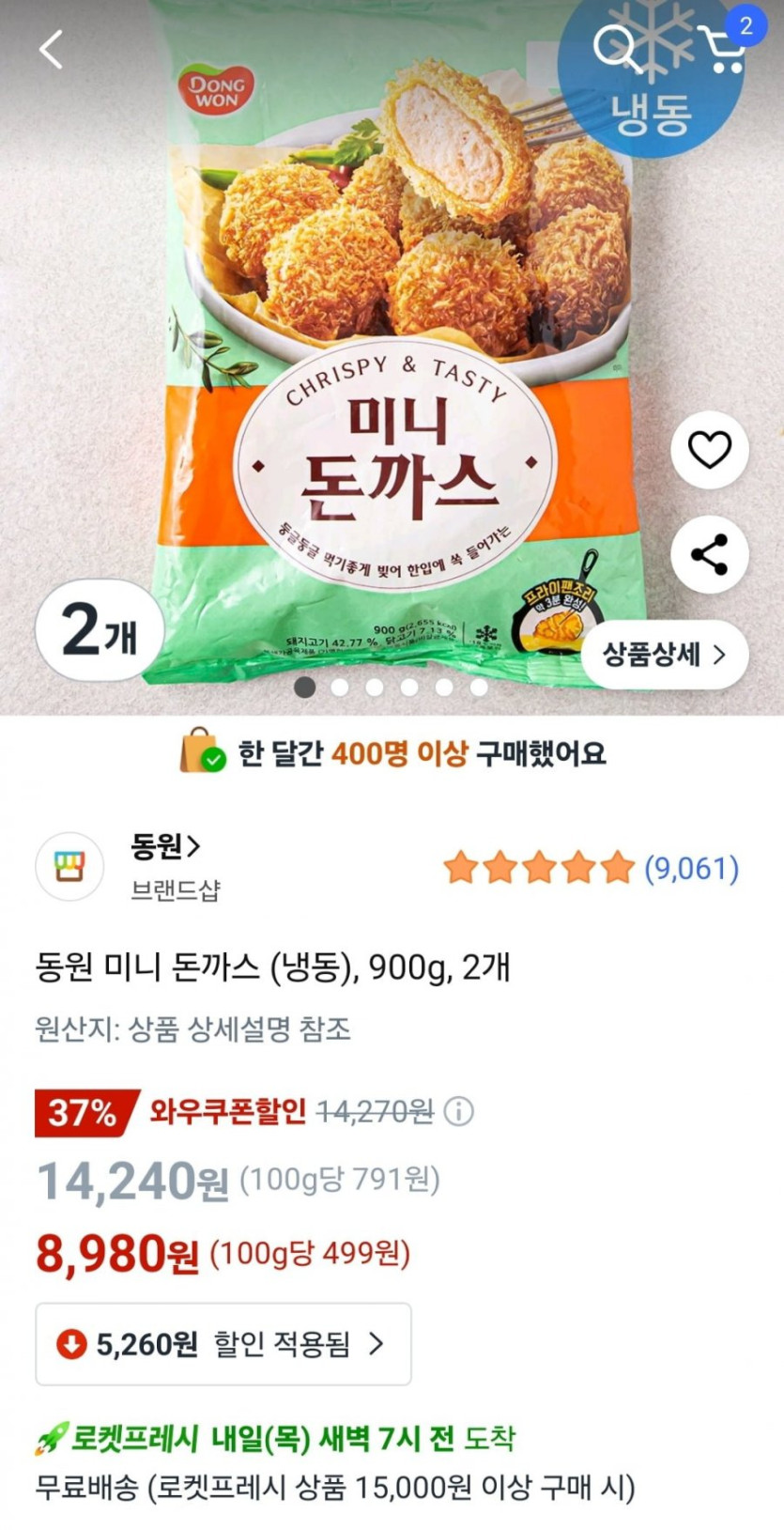Go back using the top arrow
Viewport: 784px width, 1530px height.
tap(51, 49)
